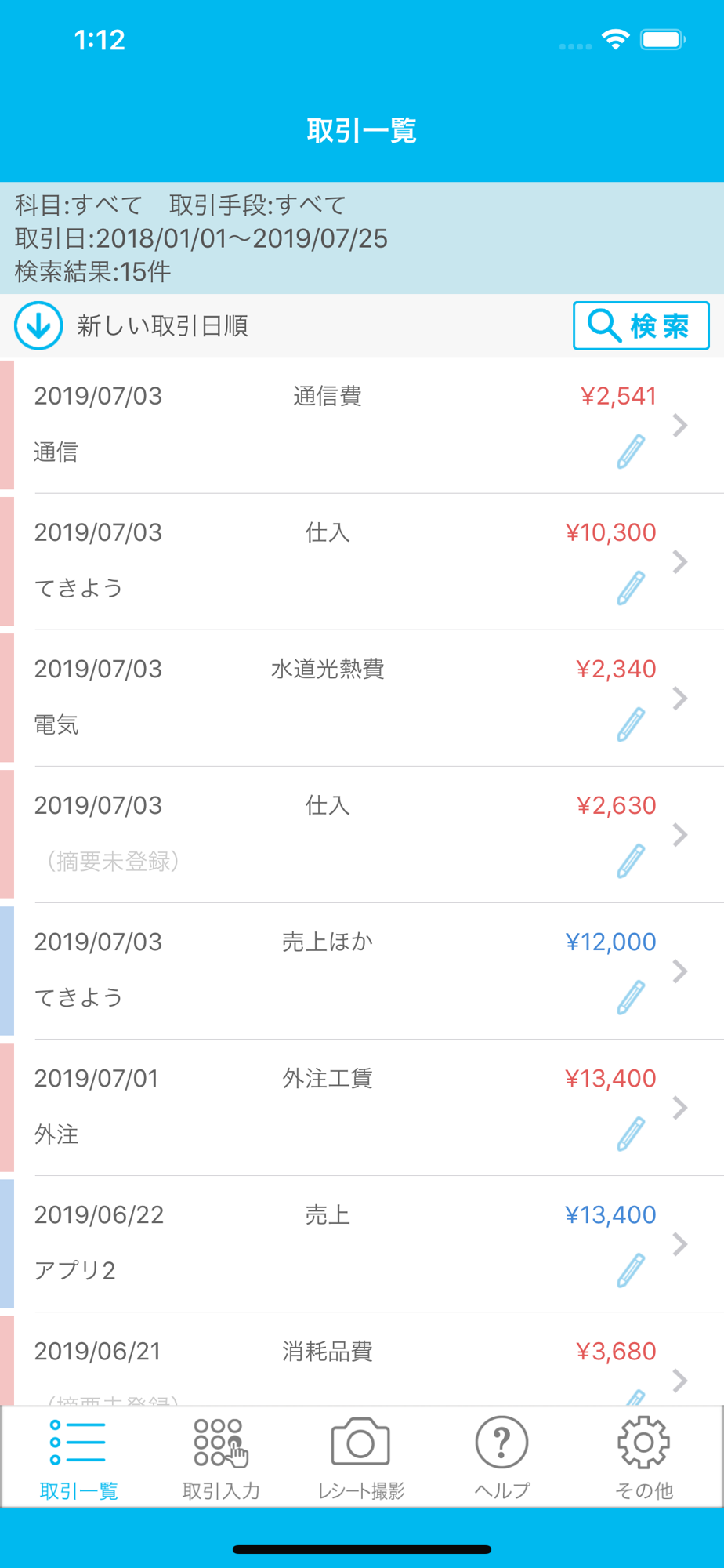The width and height of the screenshot is (724, 1568).
Task: Switch to the 取引入力 tab
Action: click(x=220, y=1458)
